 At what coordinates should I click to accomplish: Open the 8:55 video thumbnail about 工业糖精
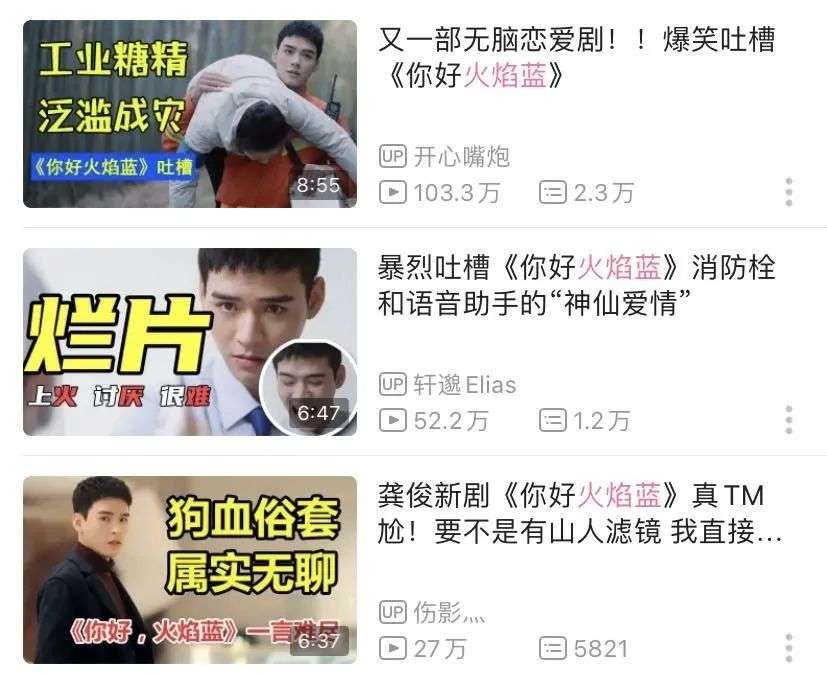pos(190,114)
